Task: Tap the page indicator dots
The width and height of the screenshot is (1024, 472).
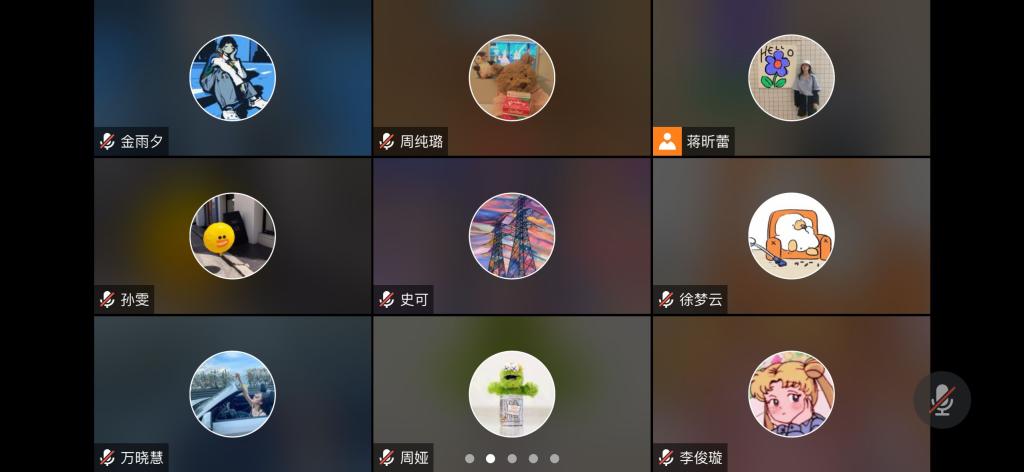Action: click(511, 459)
